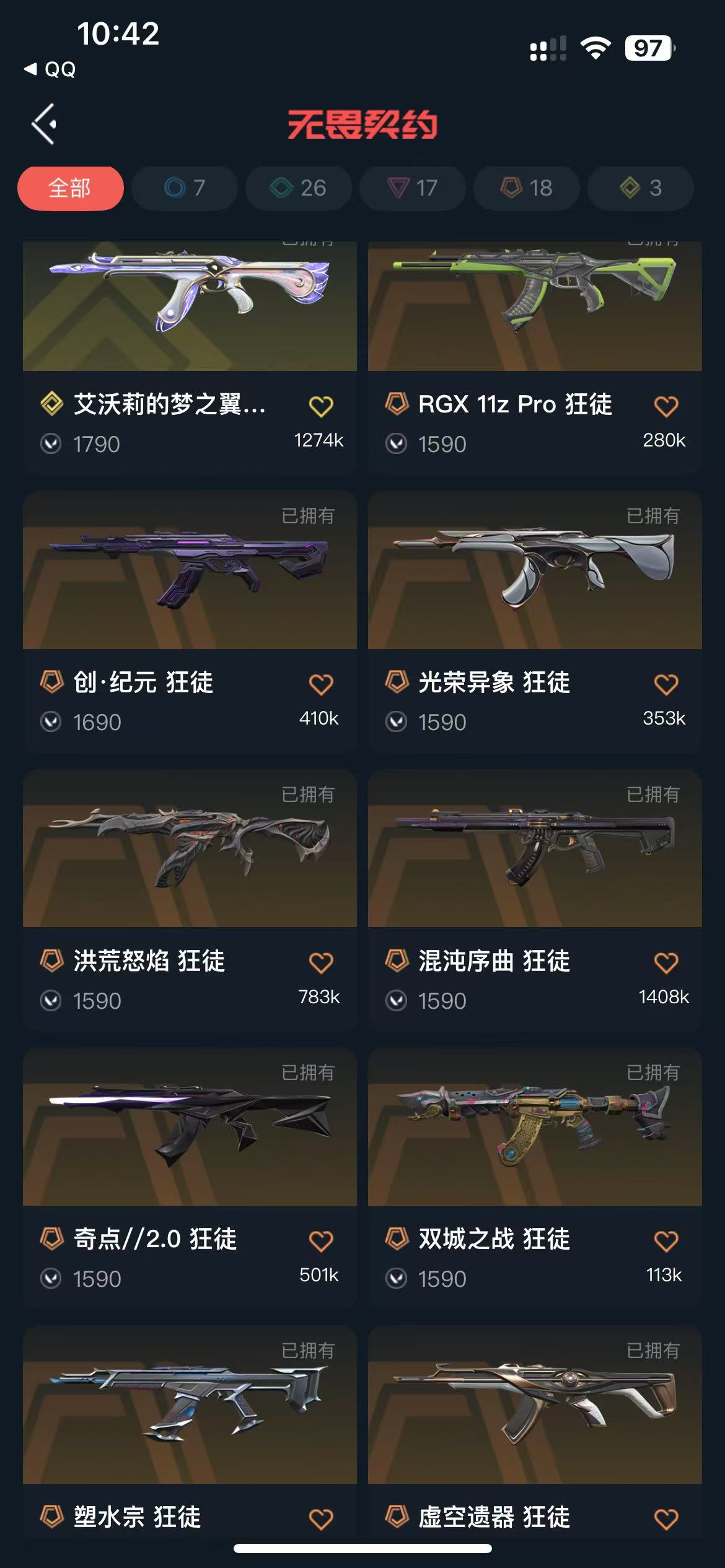725x1568 pixels.
Task: Favorite the RGX 11z Pro 狂徒 skin
Action: [x=666, y=406]
